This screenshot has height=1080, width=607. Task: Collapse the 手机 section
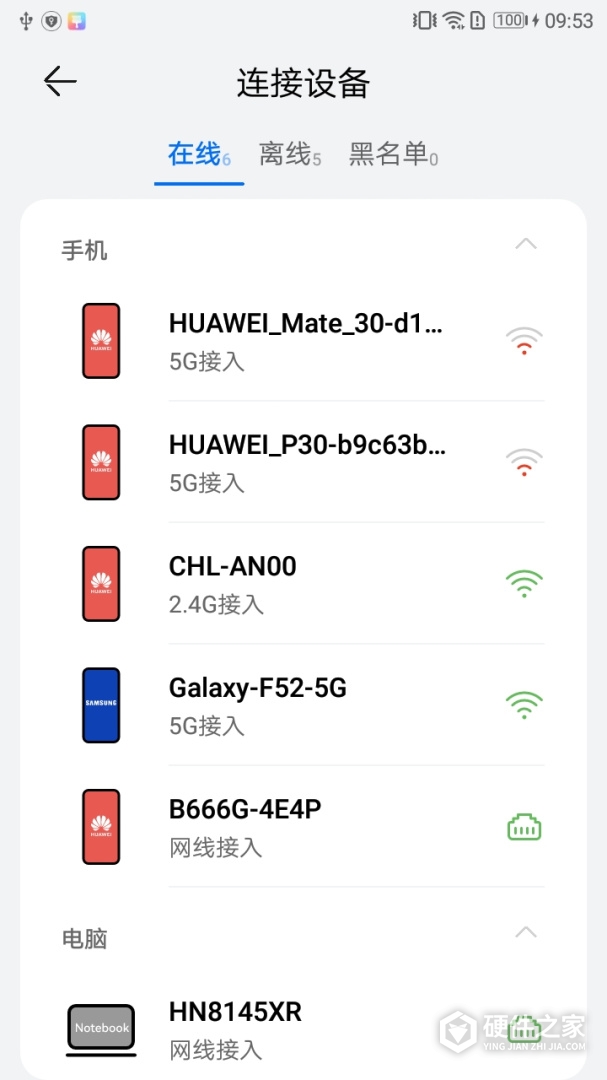[x=525, y=244]
